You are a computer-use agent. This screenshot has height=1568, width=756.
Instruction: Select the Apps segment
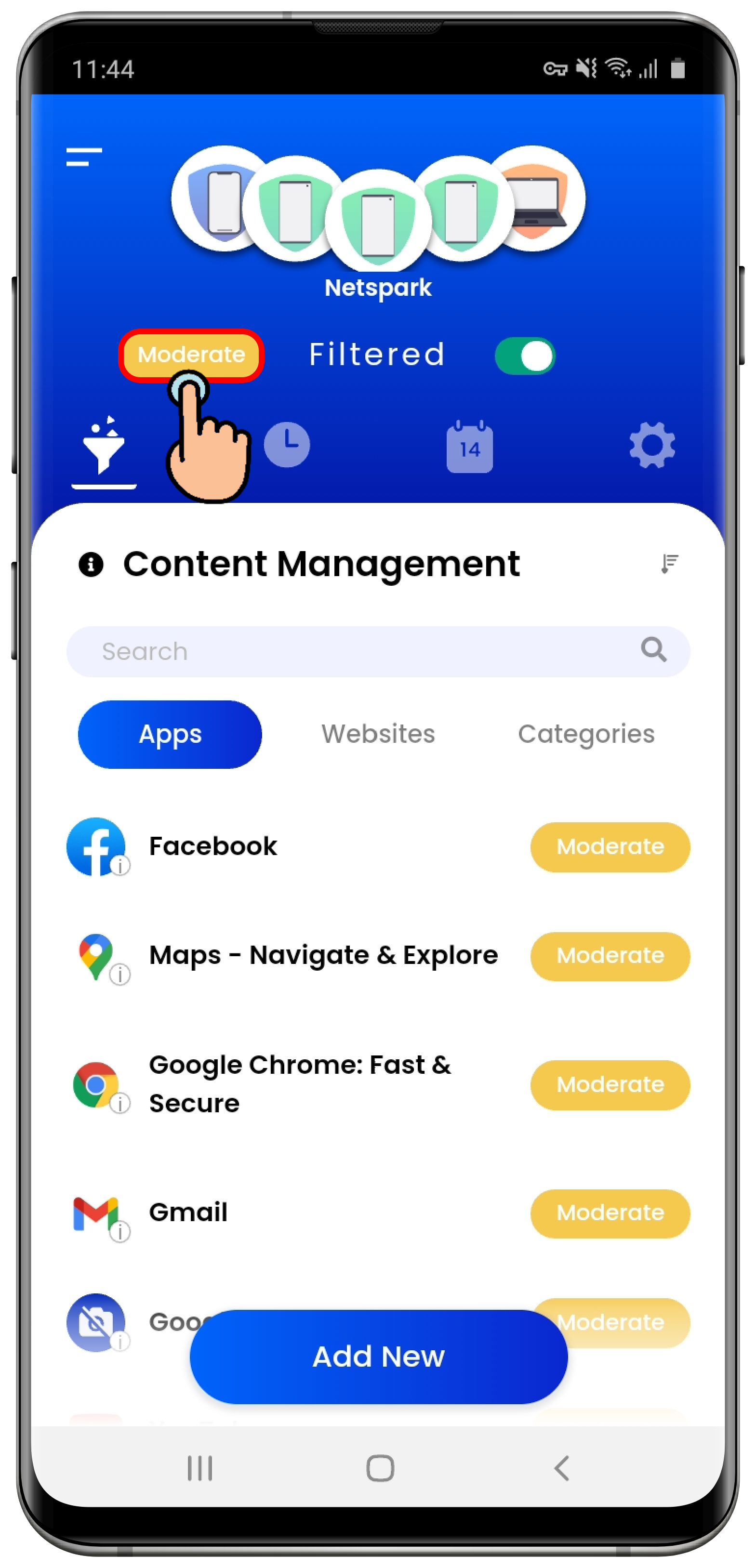[170, 734]
